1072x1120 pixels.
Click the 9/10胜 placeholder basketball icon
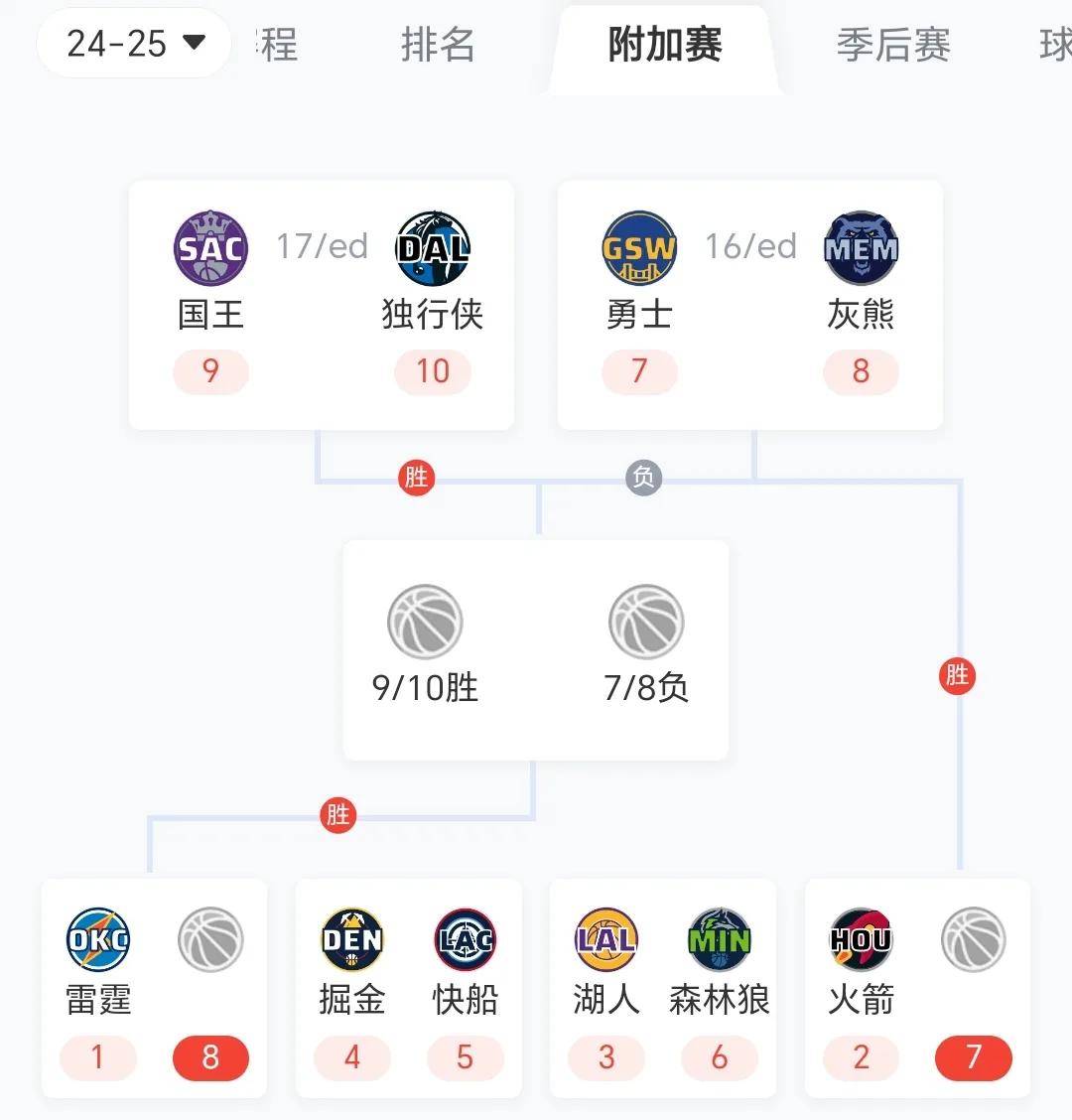coord(425,622)
